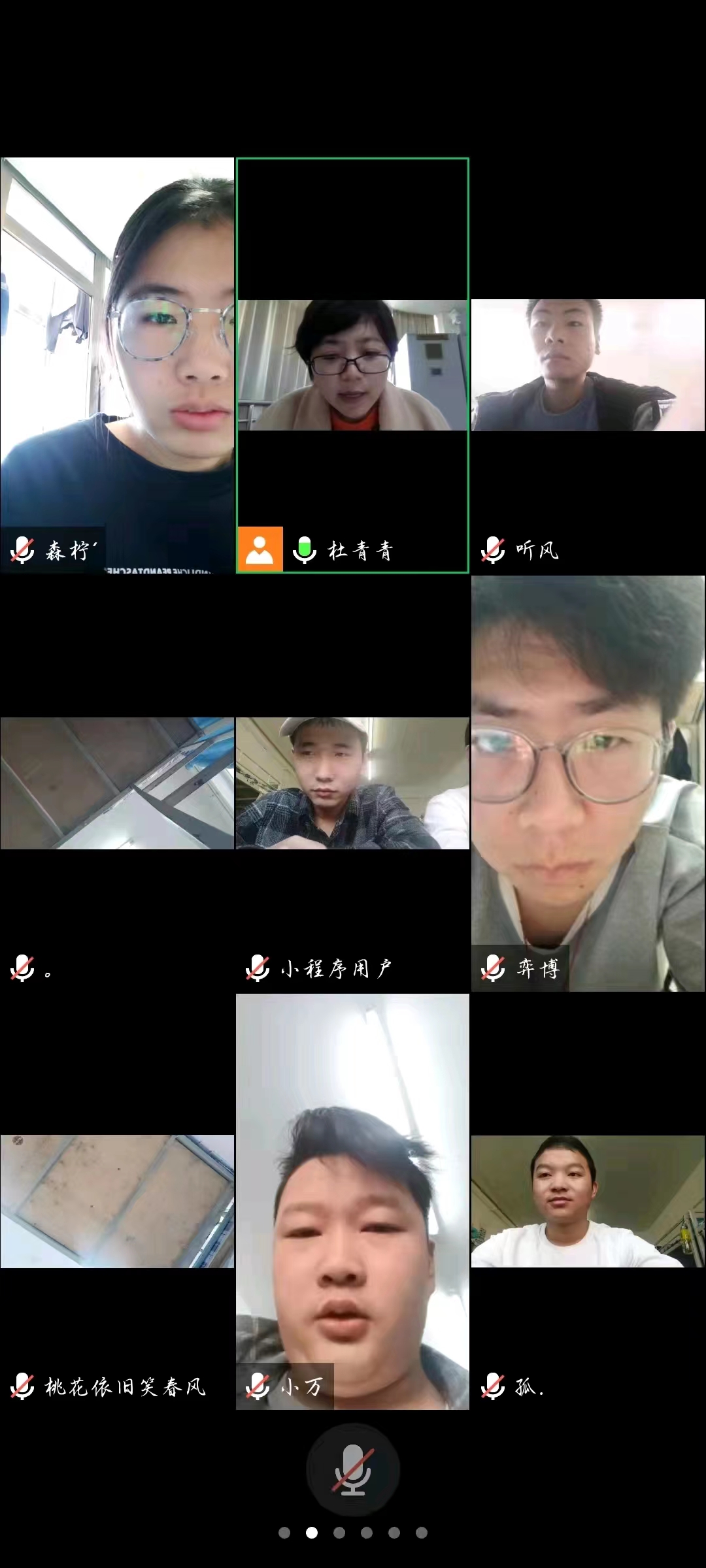Select 小万's video tile
This screenshot has width=706, height=1568.
(x=353, y=1201)
